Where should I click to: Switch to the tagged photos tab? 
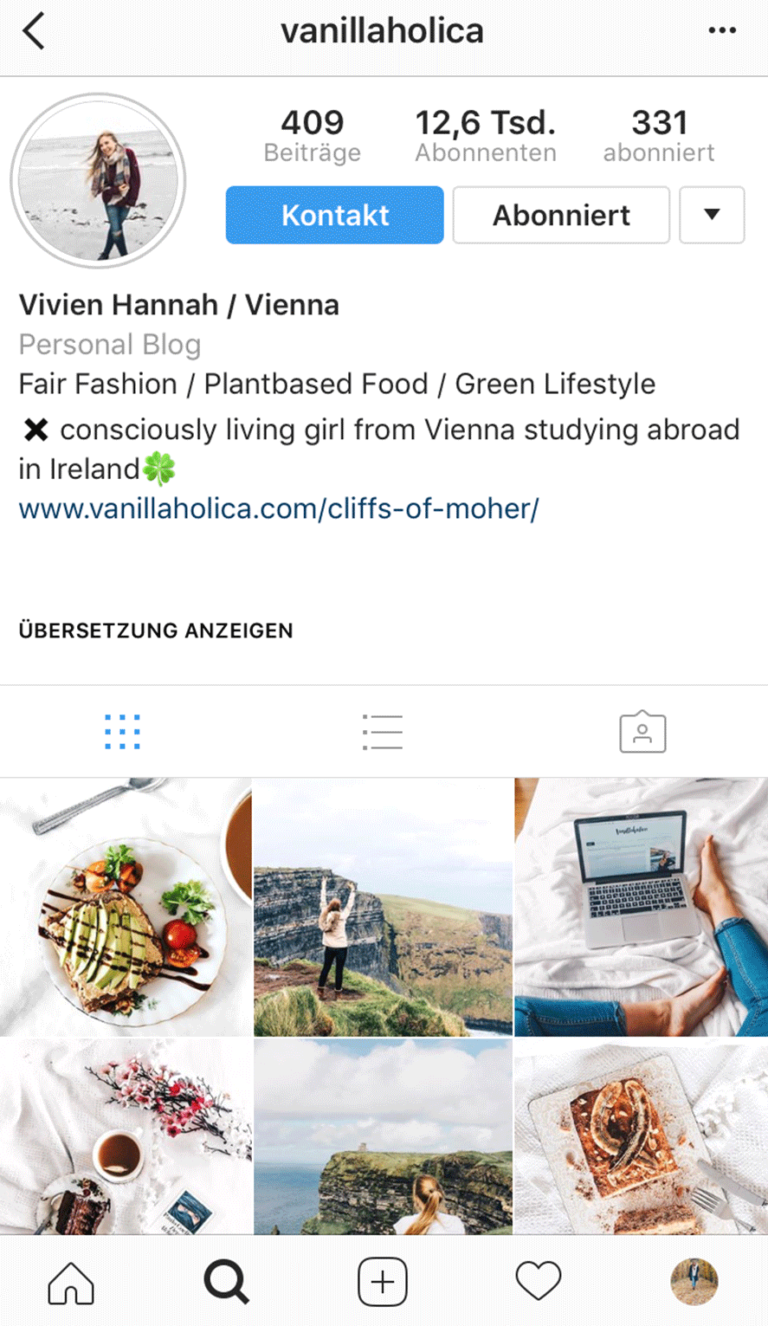643,732
